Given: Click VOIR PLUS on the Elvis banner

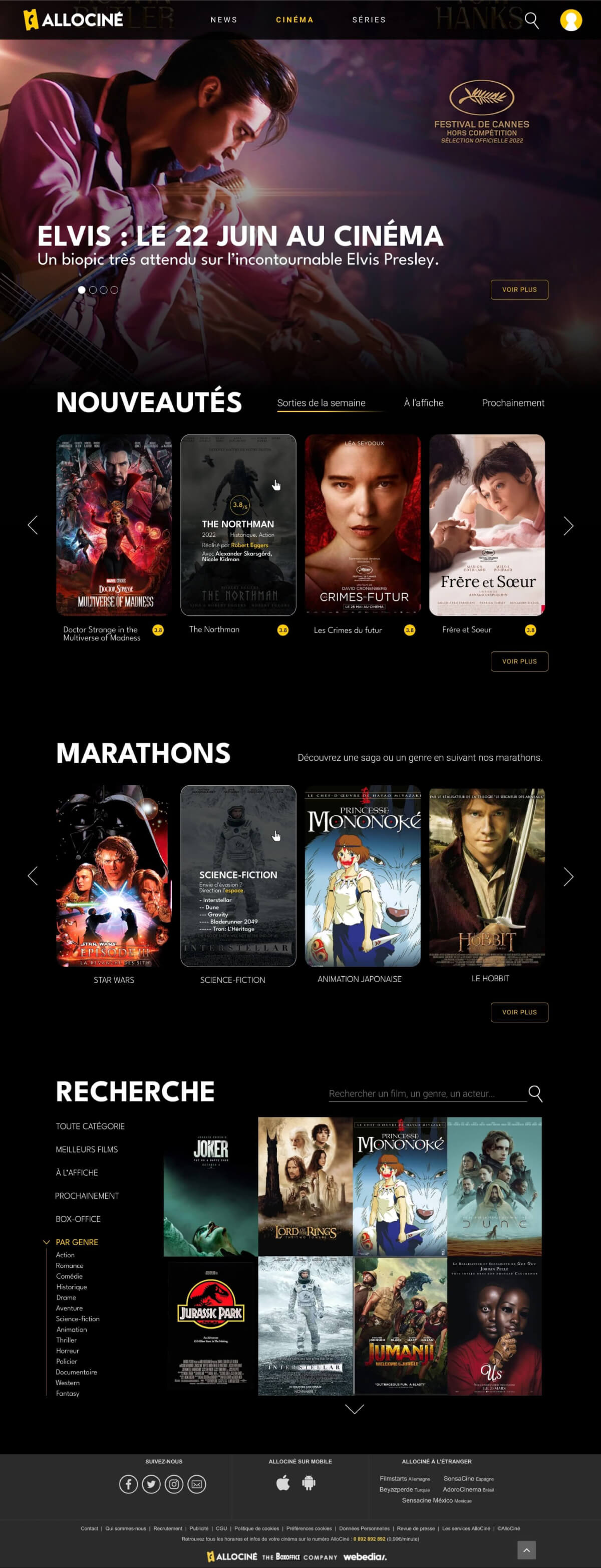Looking at the screenshot, I should click(x=519, y=290).
